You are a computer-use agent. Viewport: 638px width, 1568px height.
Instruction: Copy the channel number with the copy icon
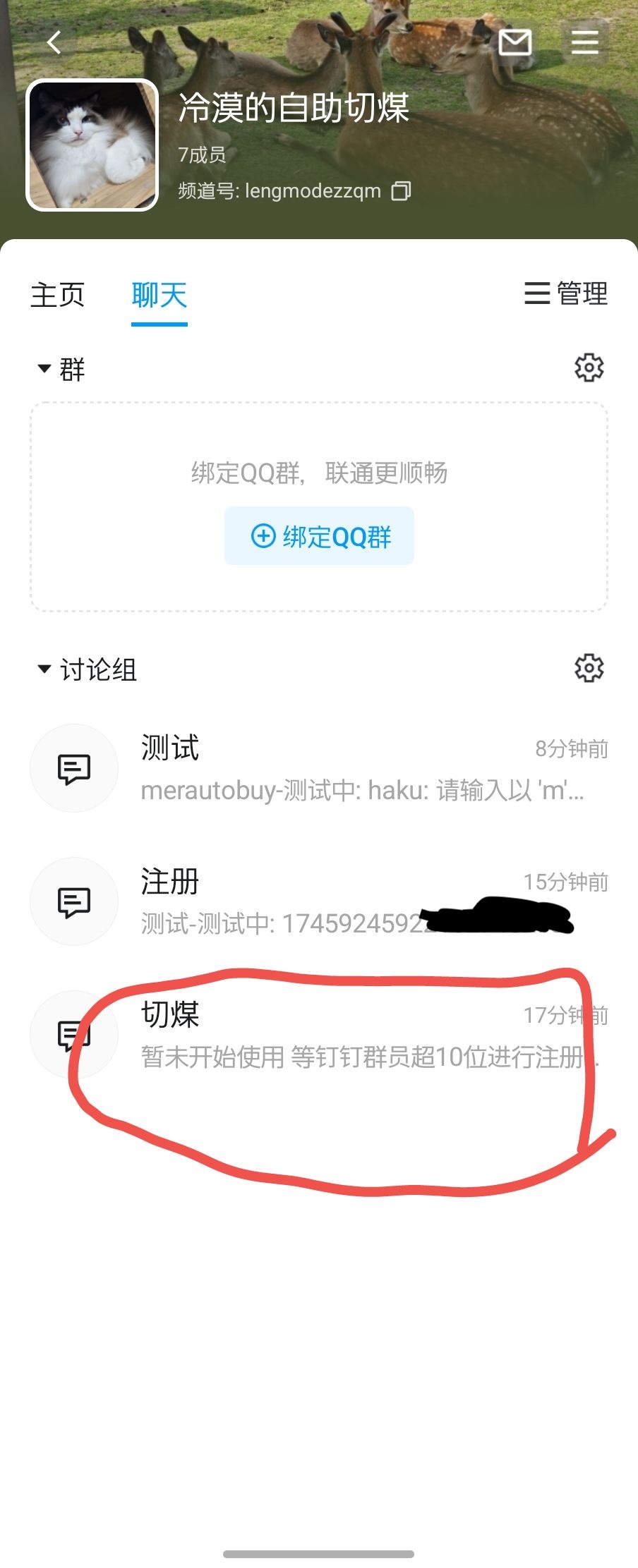click(399, 191)
